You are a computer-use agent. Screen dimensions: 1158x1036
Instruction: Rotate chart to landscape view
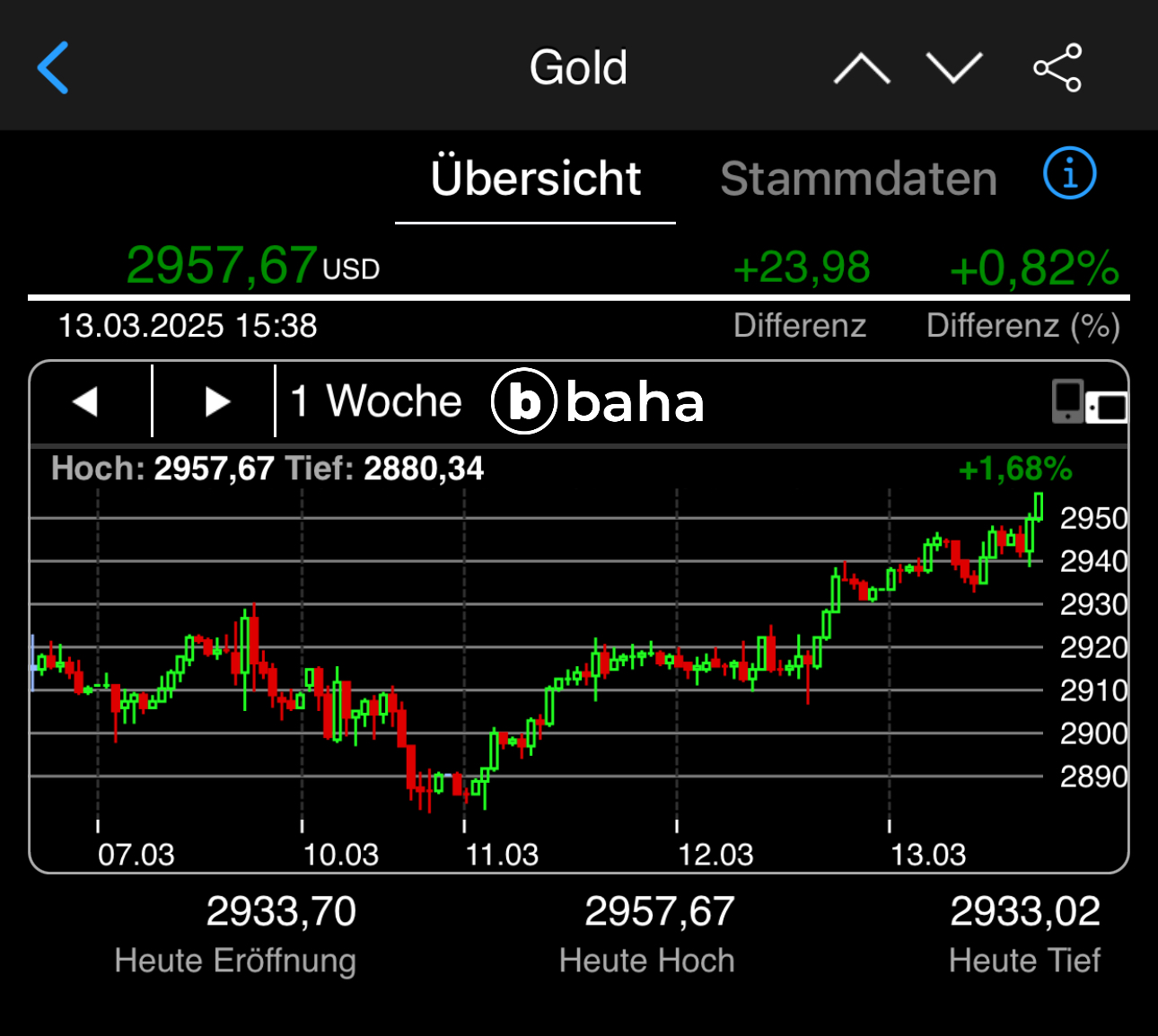click(1089, 401)
